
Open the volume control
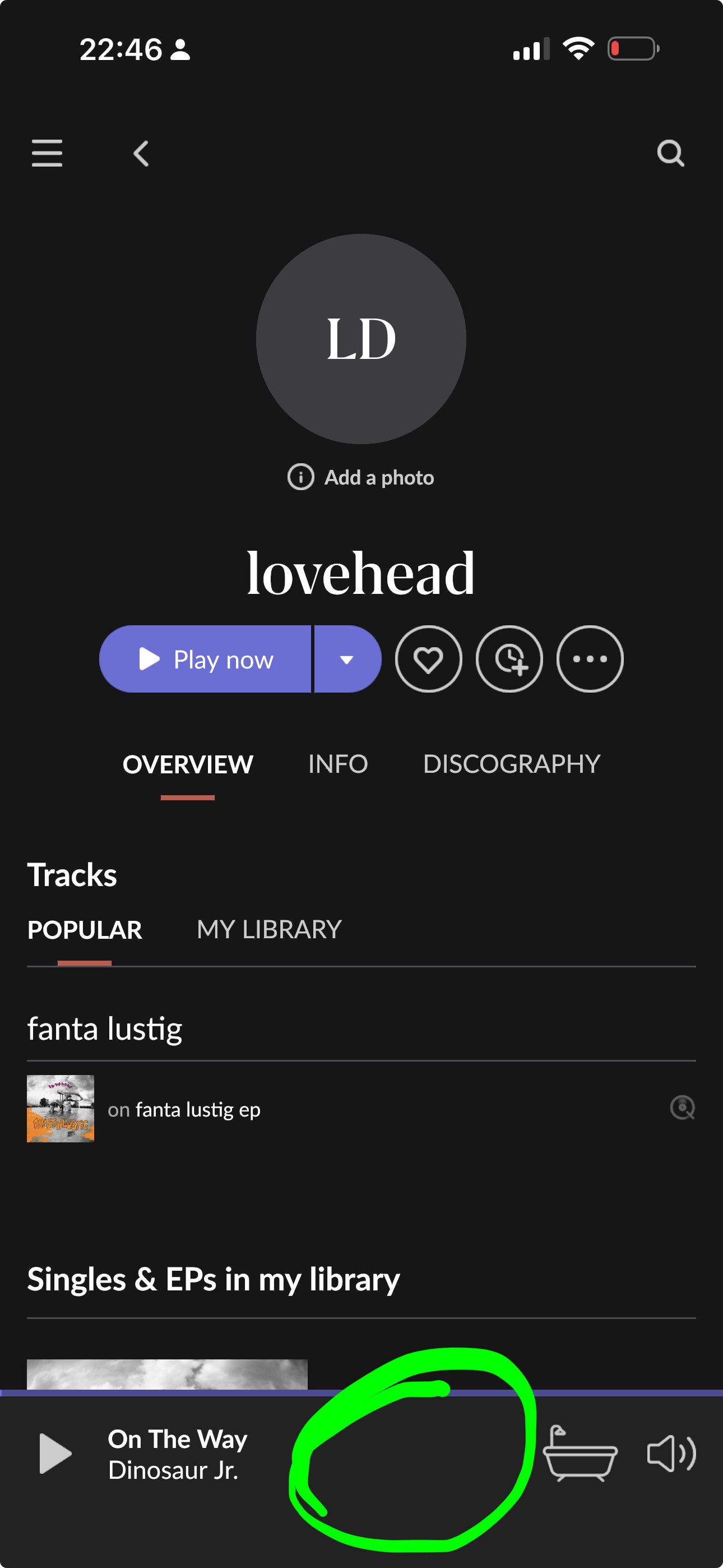point(671,1454)
